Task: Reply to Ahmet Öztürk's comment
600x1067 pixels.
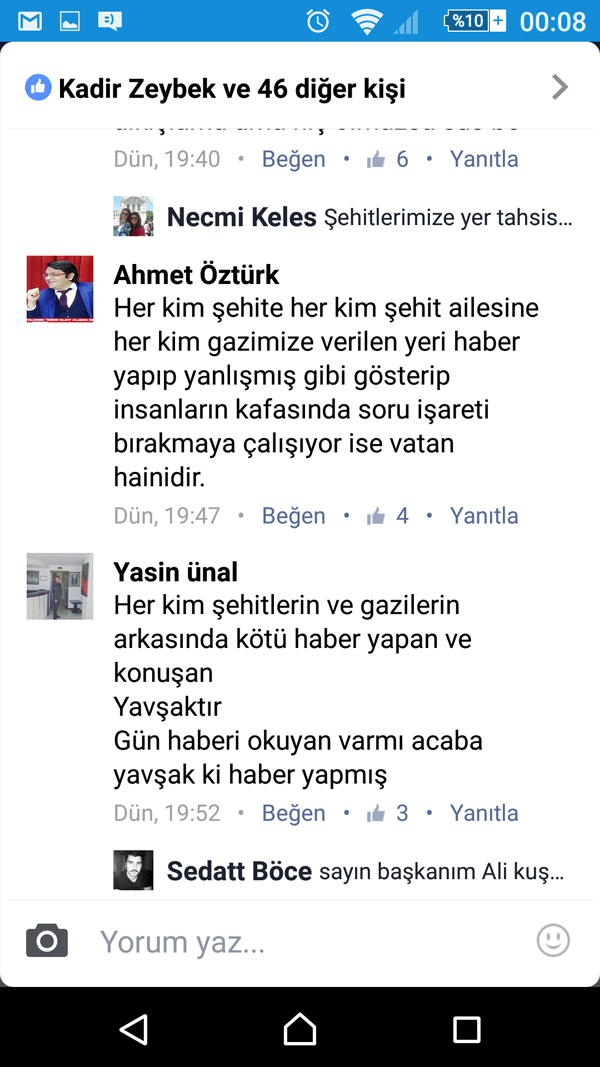Action: point(484,516)
